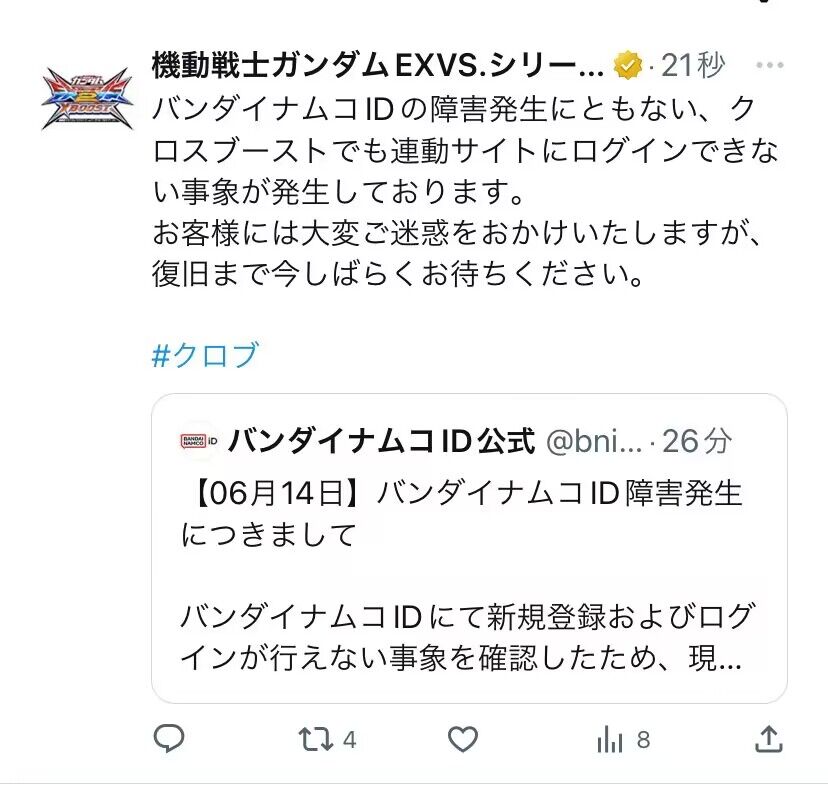Like this tweet
Image resolution: width=828 pixels, height=785 pixels.
pos(462,740)
